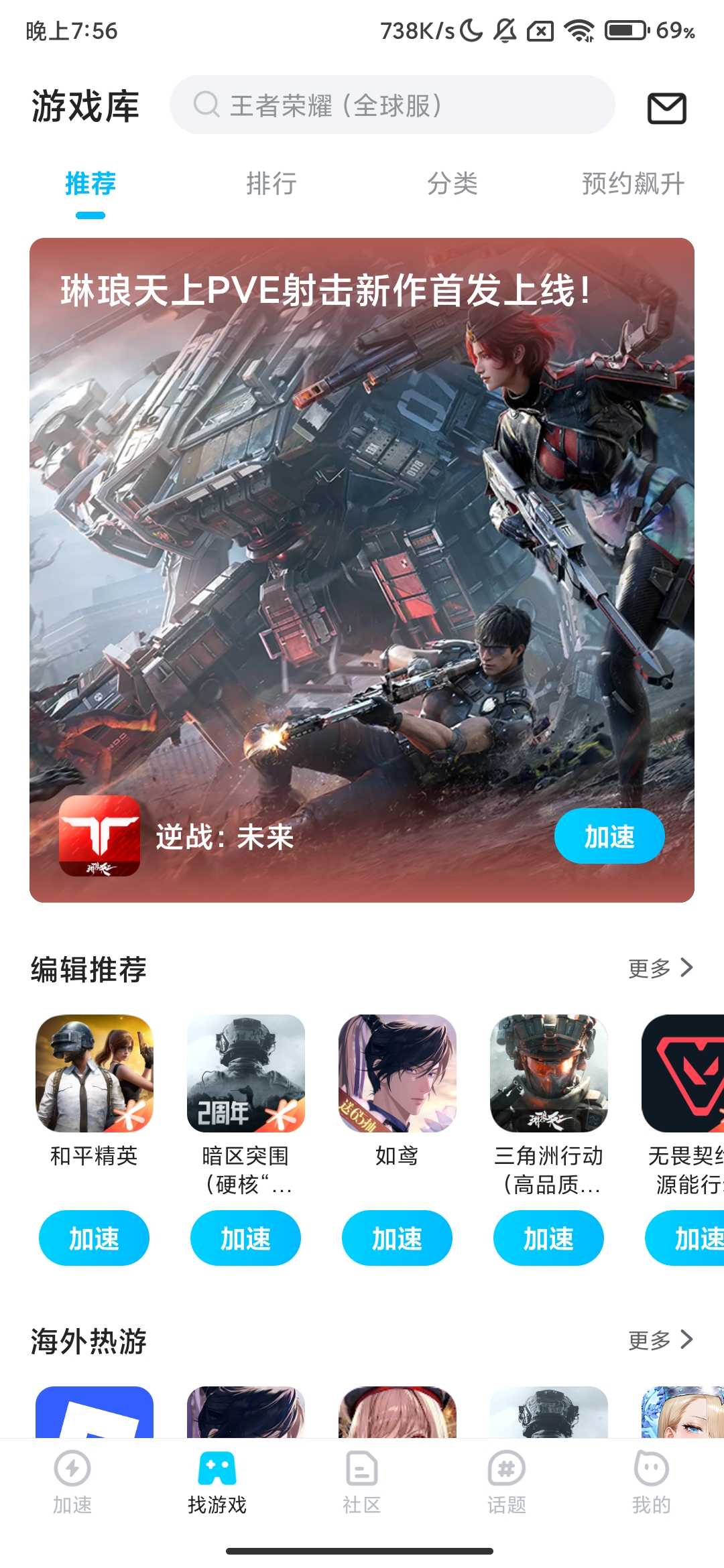Tap the search field showing 王者荣耀
The image size is (724, 1568).
click(x=394, y=105)
